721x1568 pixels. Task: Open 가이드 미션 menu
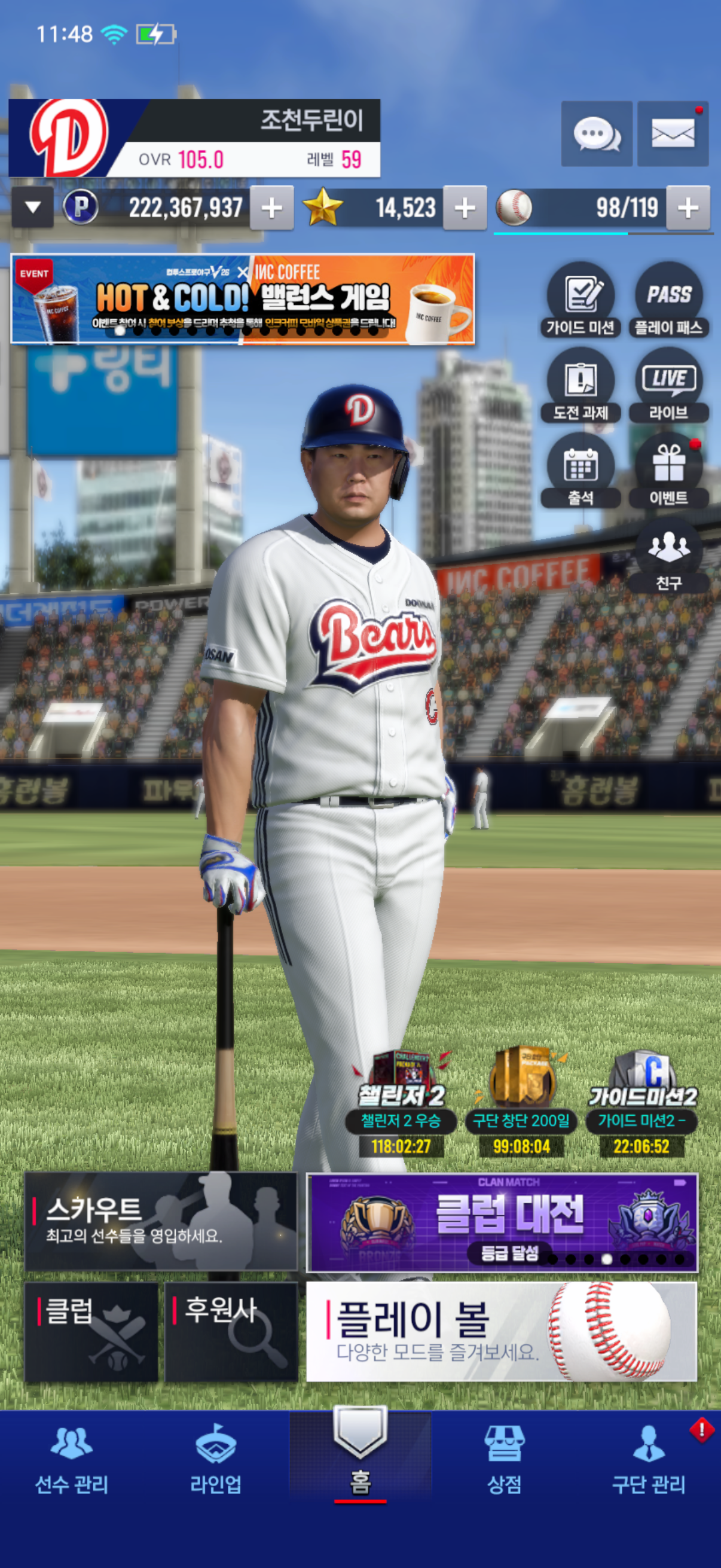581,300
